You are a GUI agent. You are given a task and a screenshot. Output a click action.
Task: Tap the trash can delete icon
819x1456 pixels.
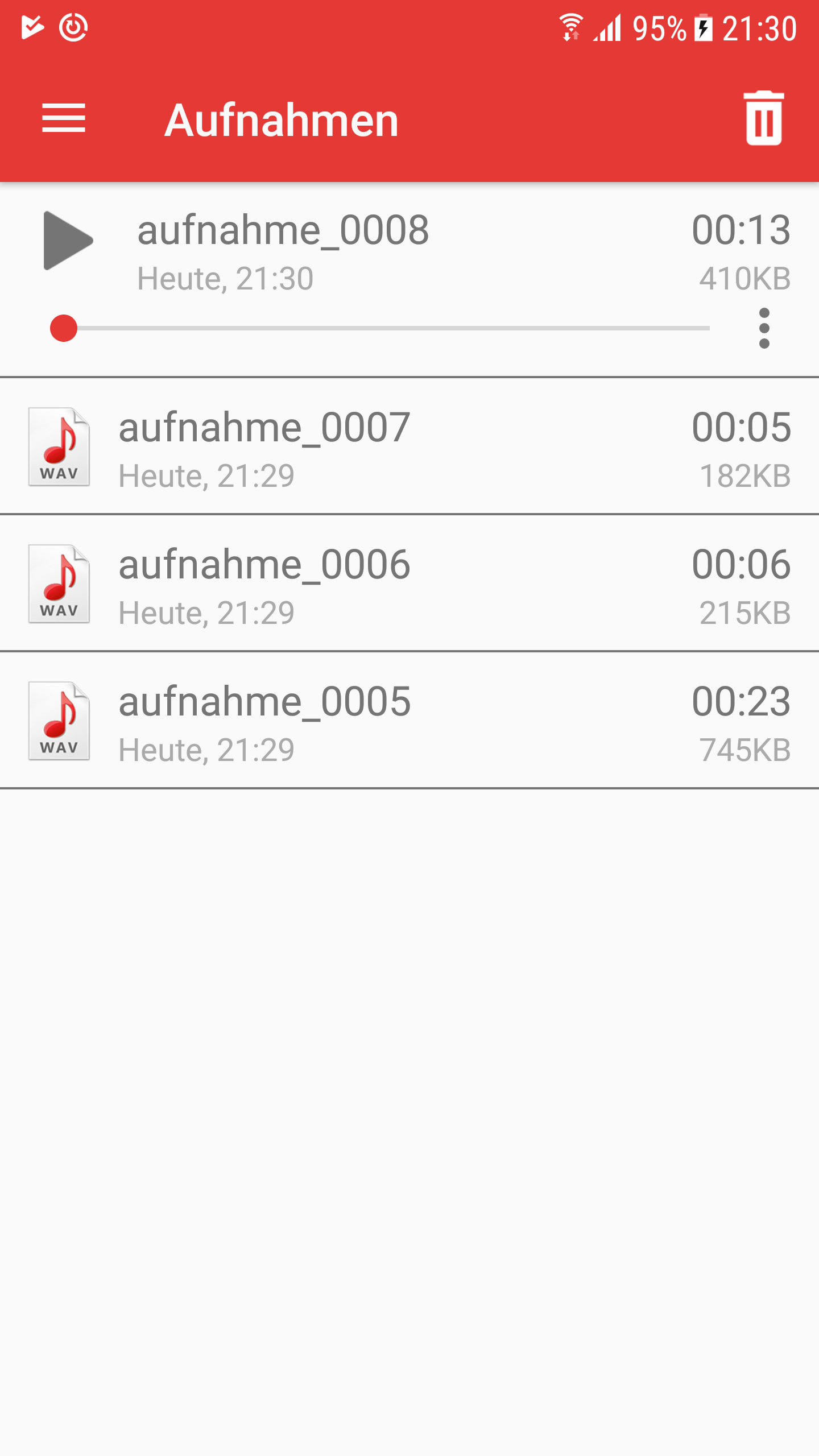764,118
